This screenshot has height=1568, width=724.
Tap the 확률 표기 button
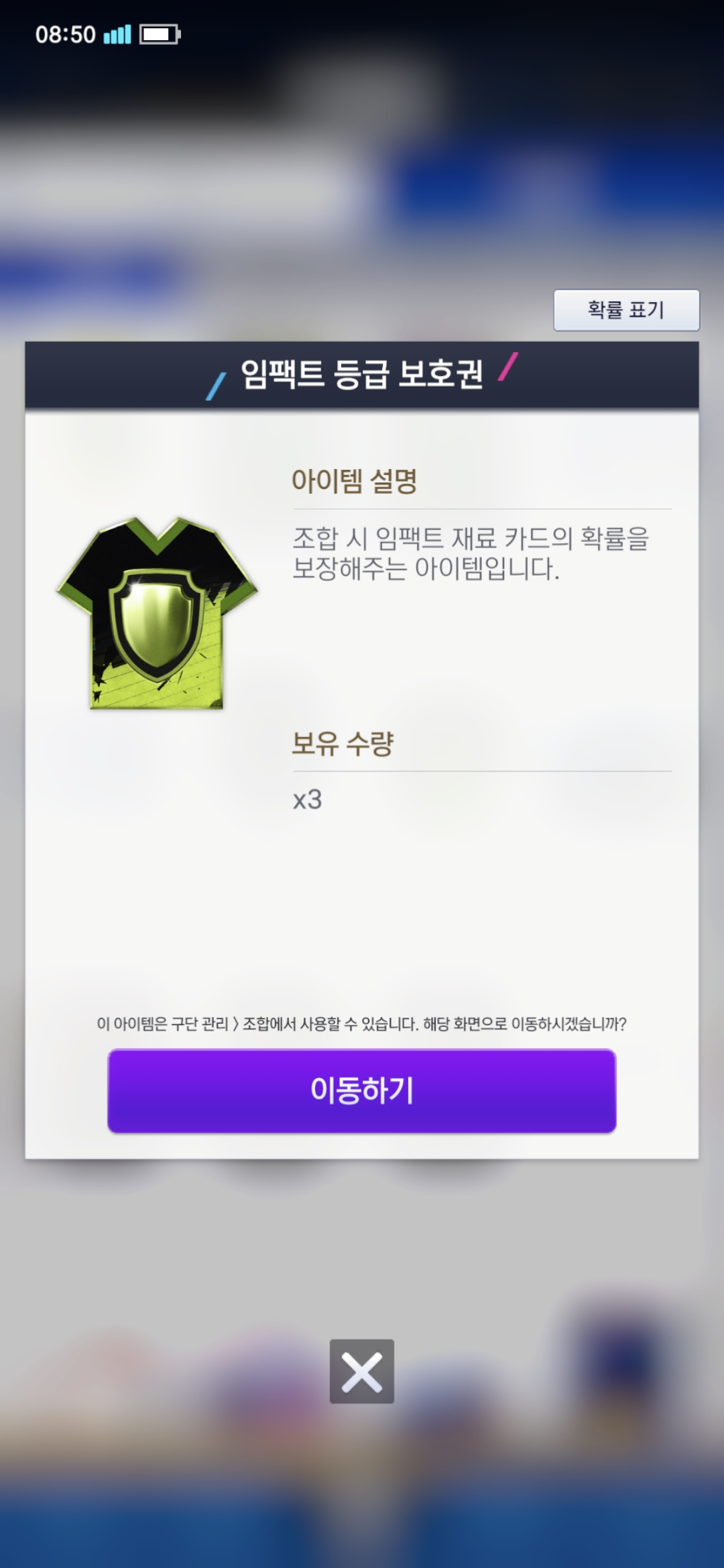[x=626, y=310]
